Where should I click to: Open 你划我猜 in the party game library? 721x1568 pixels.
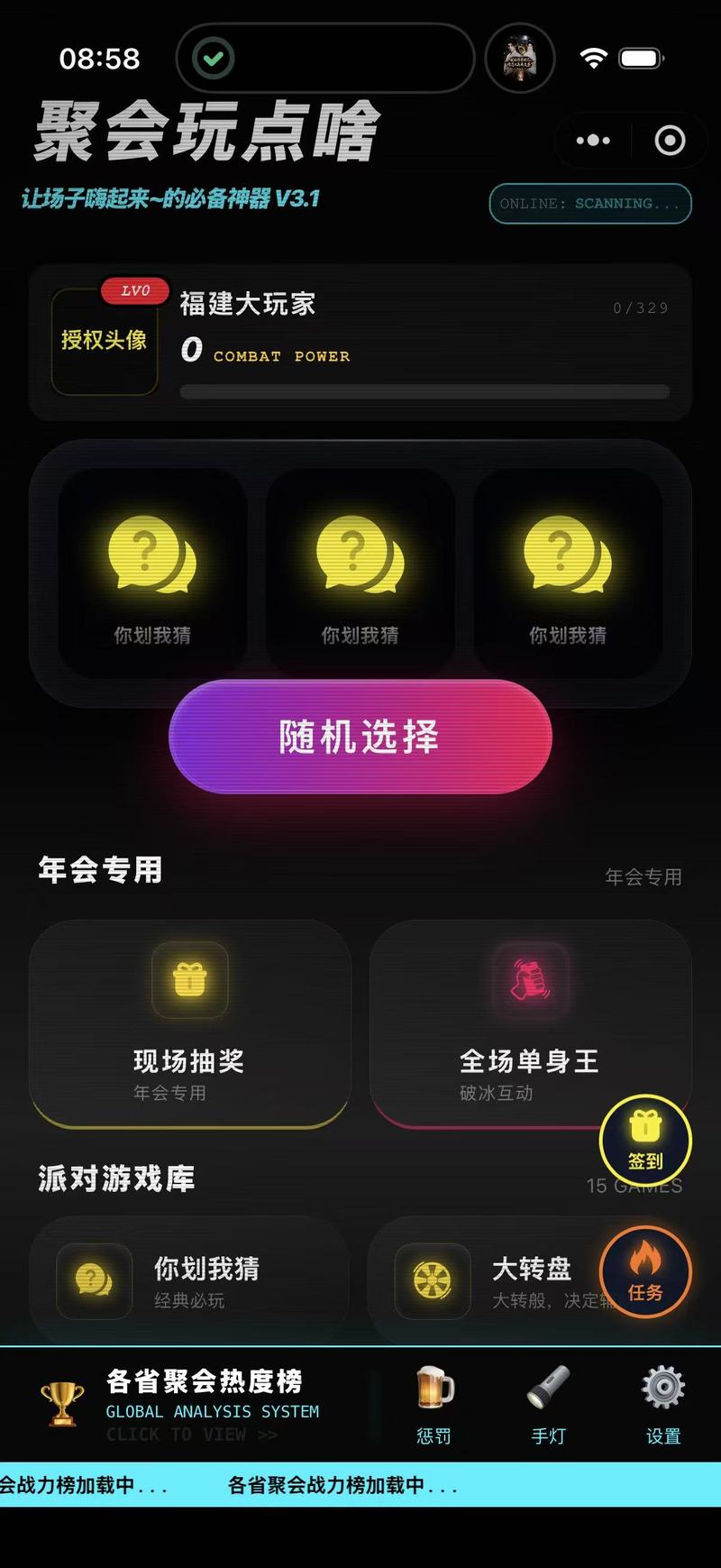coord(189,1280)
